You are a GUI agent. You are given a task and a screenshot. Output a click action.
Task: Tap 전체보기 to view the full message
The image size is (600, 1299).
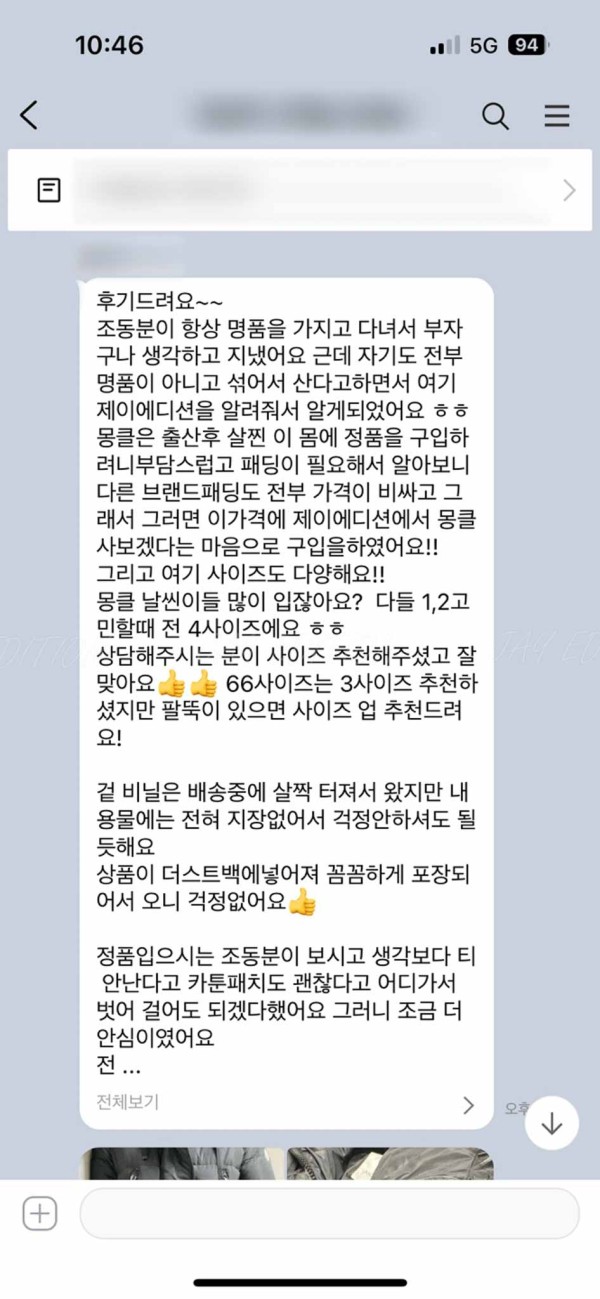(128, 1103)
